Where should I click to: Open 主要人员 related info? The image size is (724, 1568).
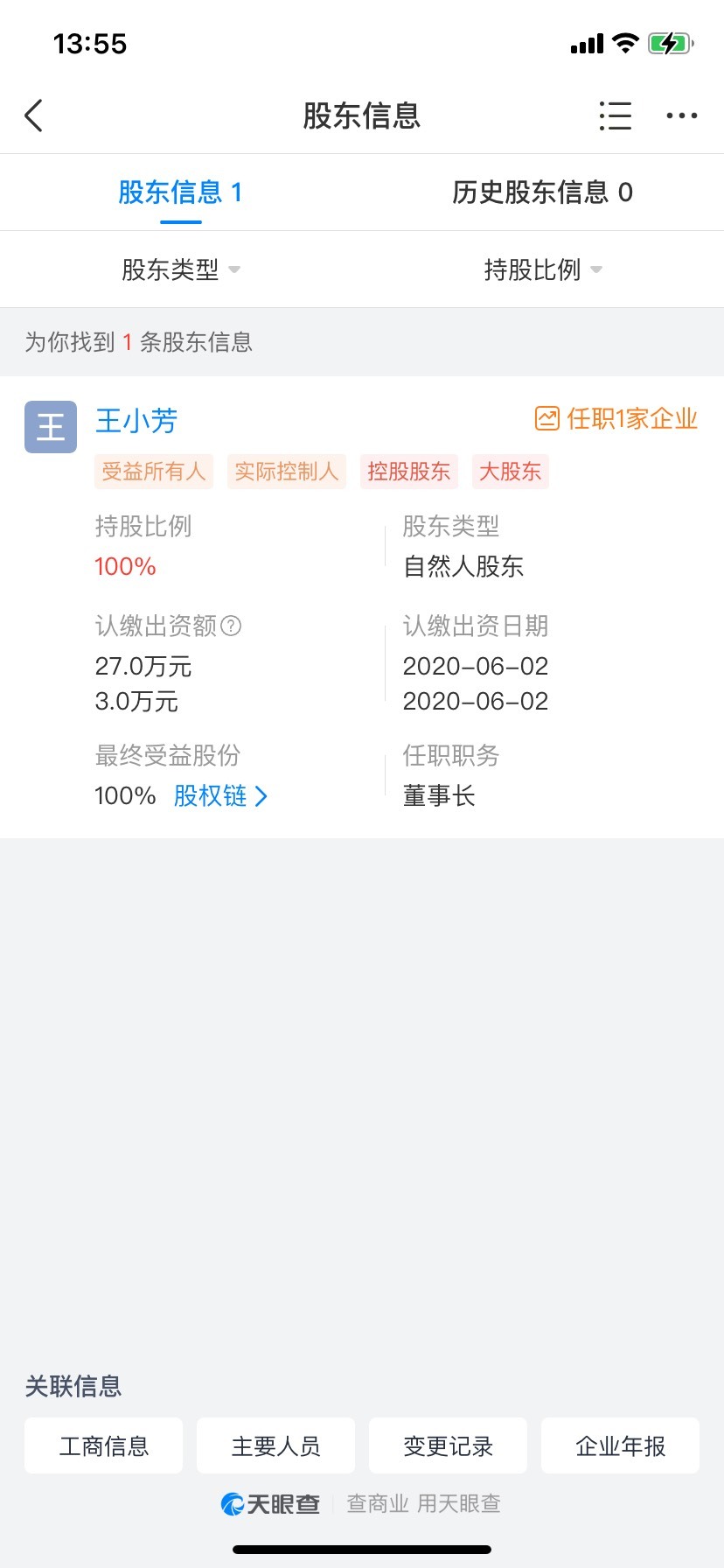click(275, 1445)
